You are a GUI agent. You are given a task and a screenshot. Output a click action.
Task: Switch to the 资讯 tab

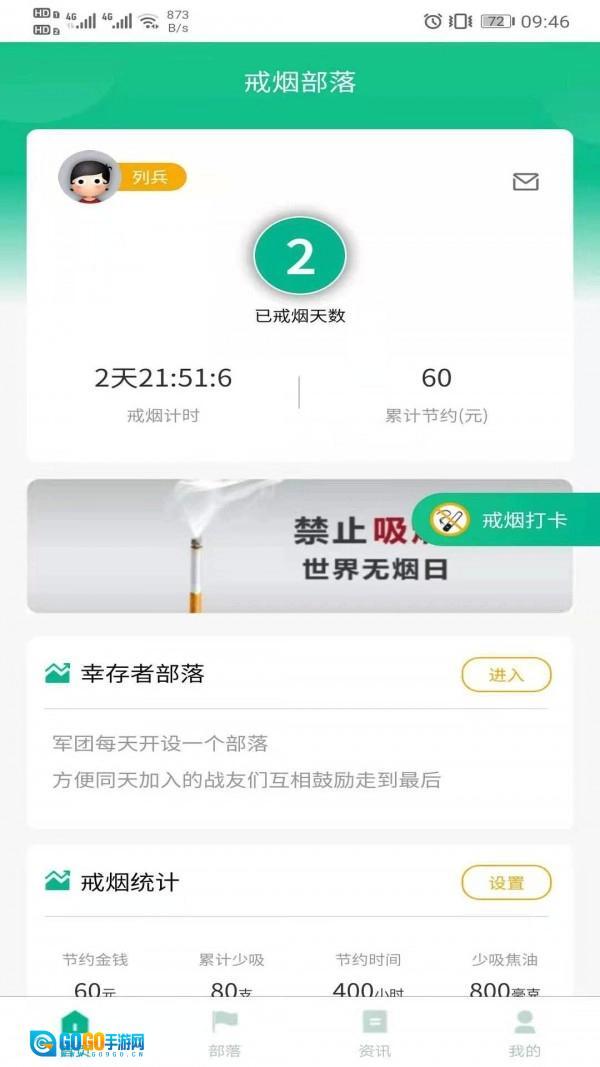(375, 1032)
